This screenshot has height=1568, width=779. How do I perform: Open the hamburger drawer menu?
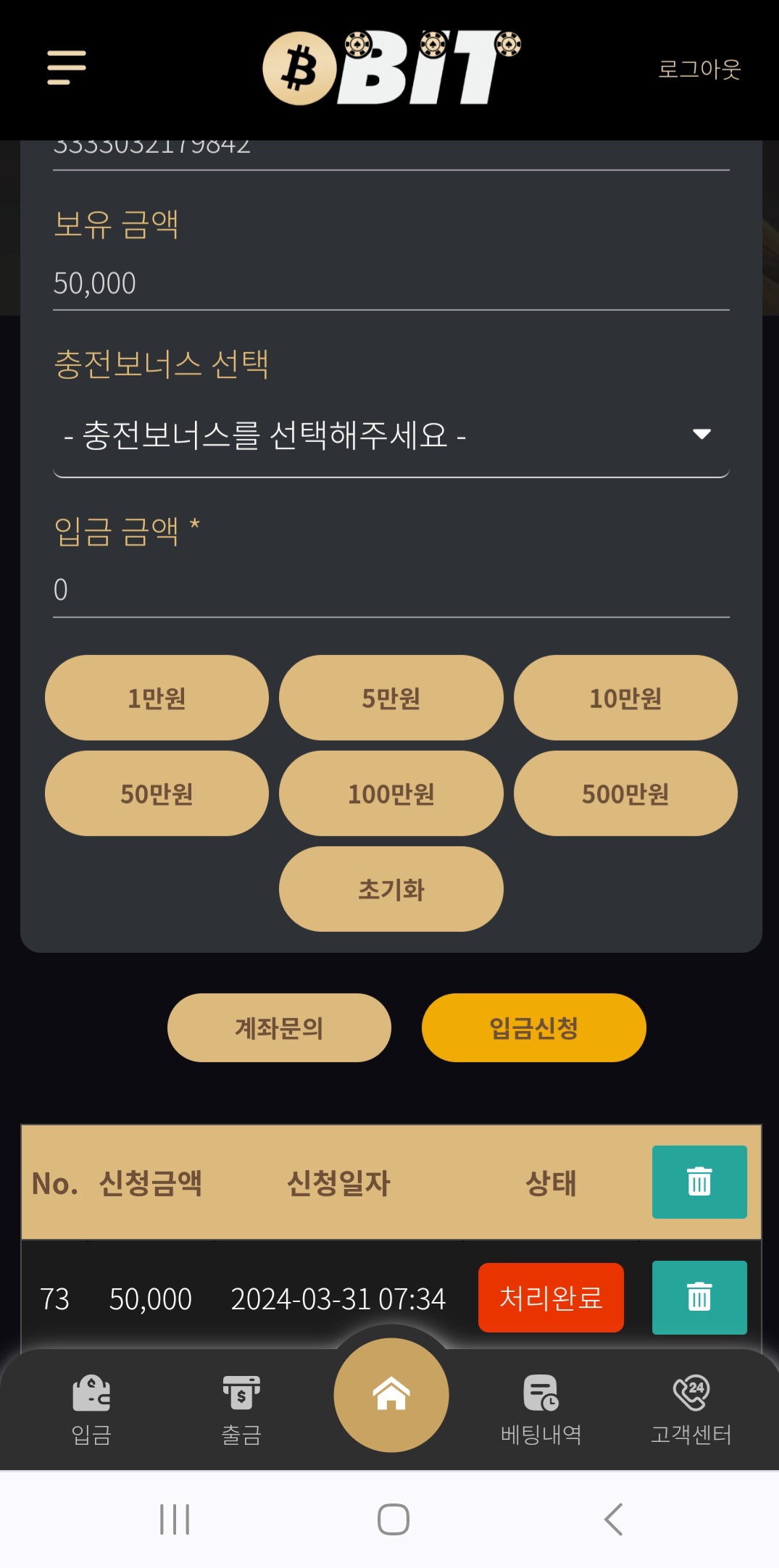pos(67,67)
